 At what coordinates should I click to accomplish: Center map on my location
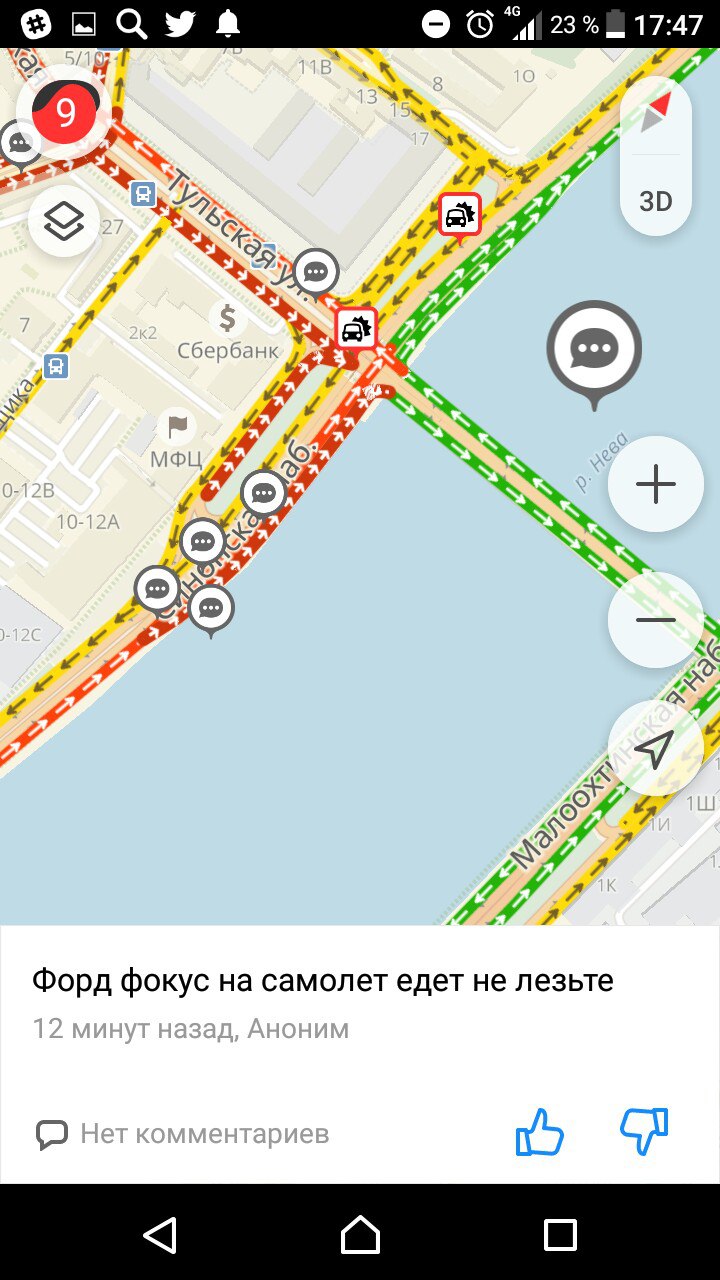click(x=655, y=749)
